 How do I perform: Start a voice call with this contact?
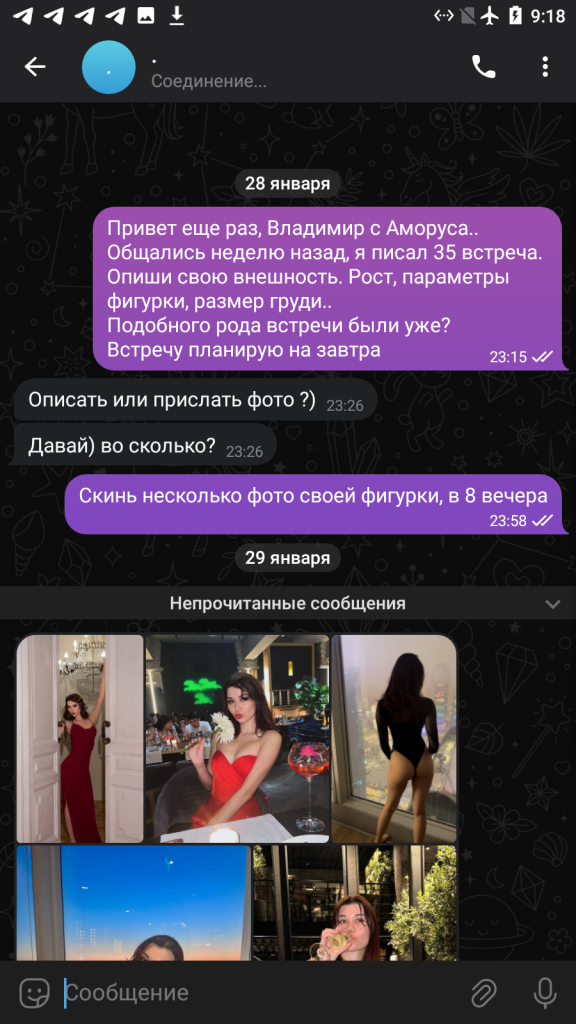pos(483,67)
